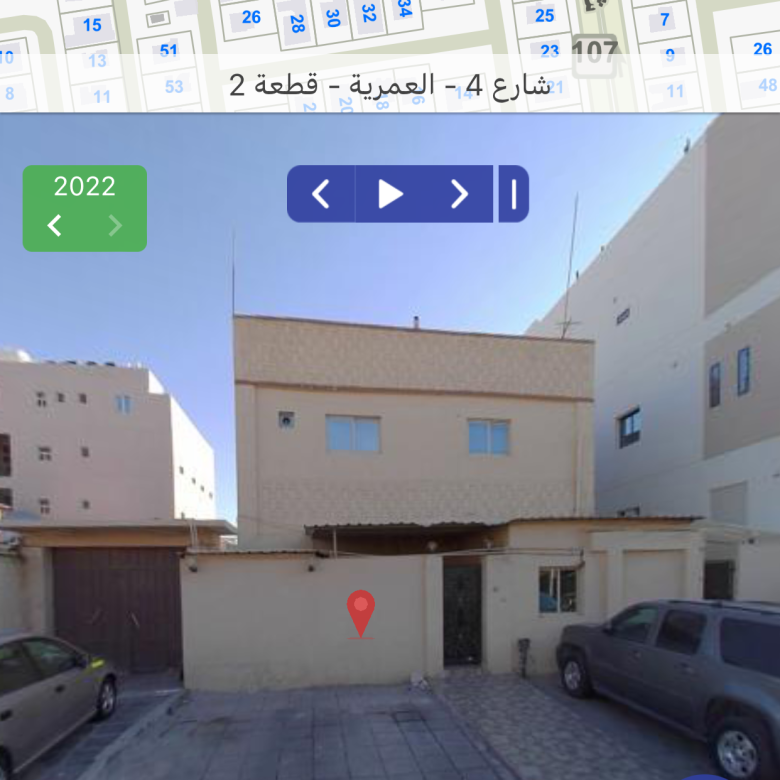Switch to the year before 2022
Screen dimensions: 780x780
coord(55,226)
